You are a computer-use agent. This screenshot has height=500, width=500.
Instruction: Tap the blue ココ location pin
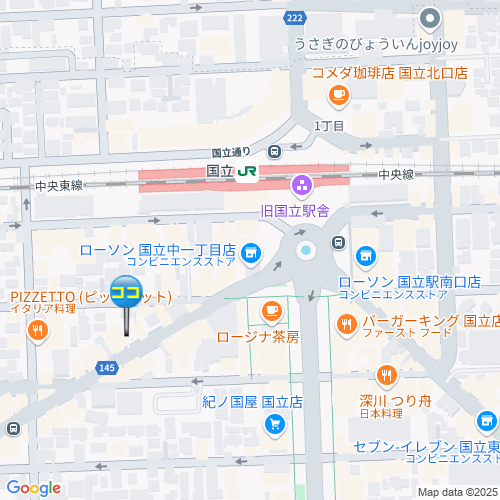click(x=126, y=292)
